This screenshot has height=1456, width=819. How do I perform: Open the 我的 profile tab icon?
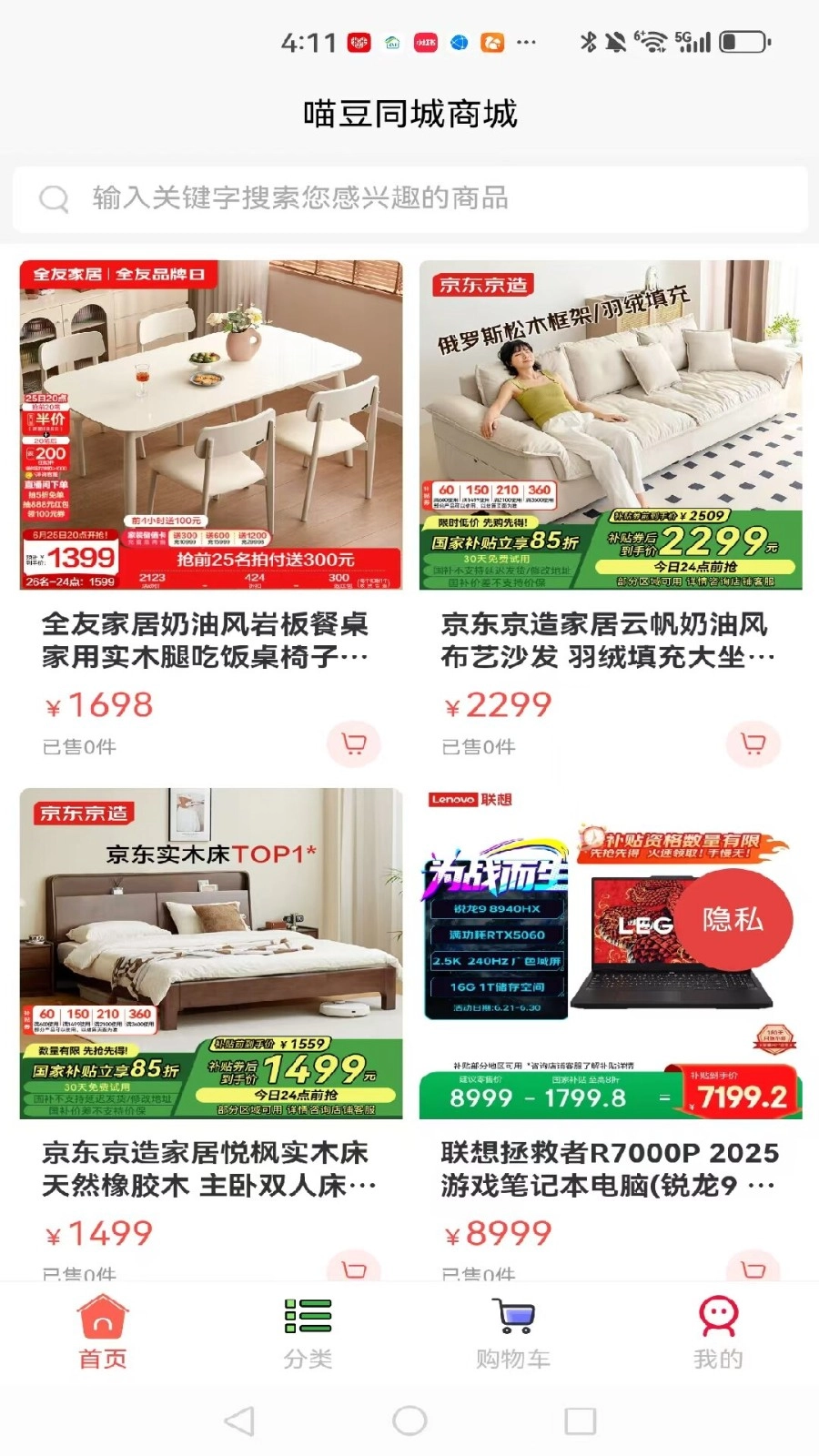pos(719,1328)
